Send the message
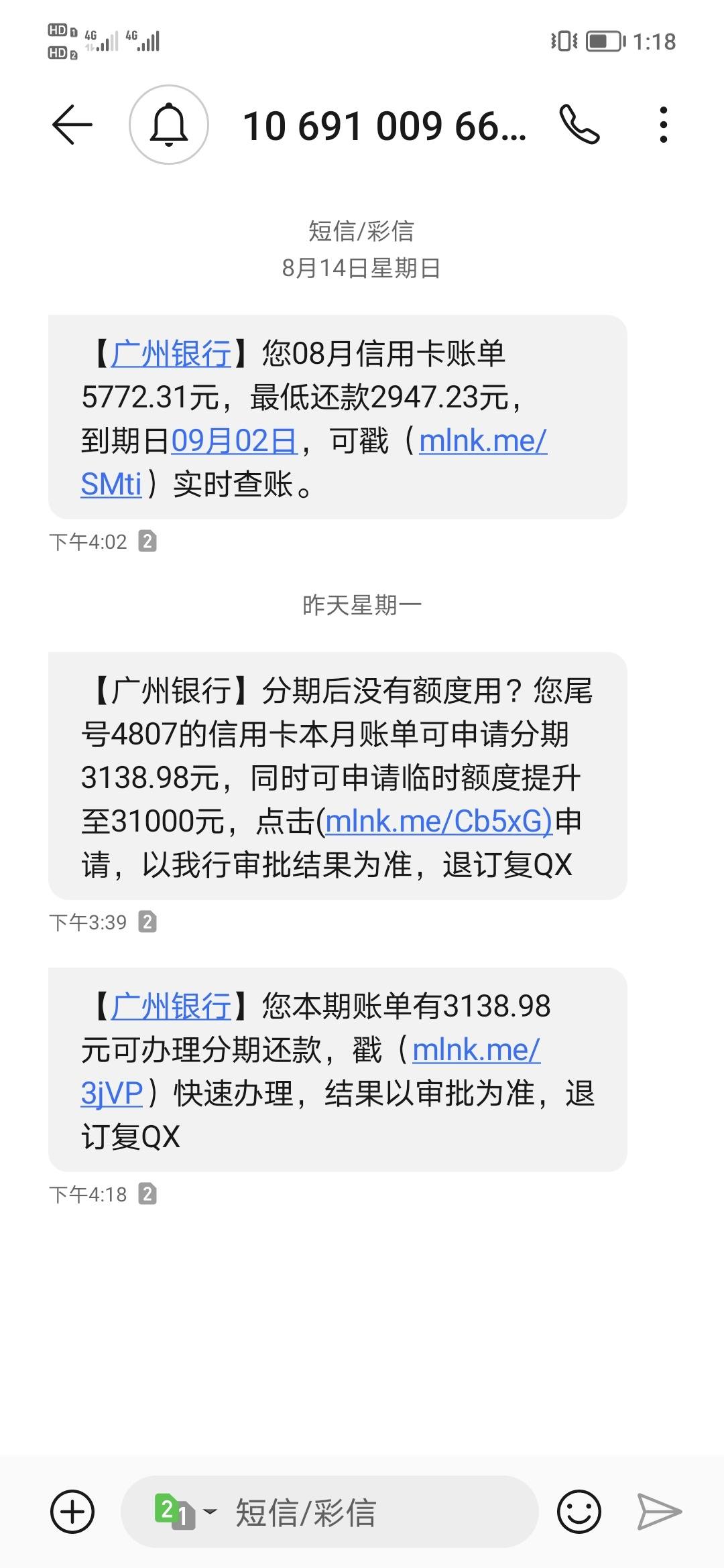This screenshot has height=1568, width=724. pyautogui.click(x=659, y=1512)
